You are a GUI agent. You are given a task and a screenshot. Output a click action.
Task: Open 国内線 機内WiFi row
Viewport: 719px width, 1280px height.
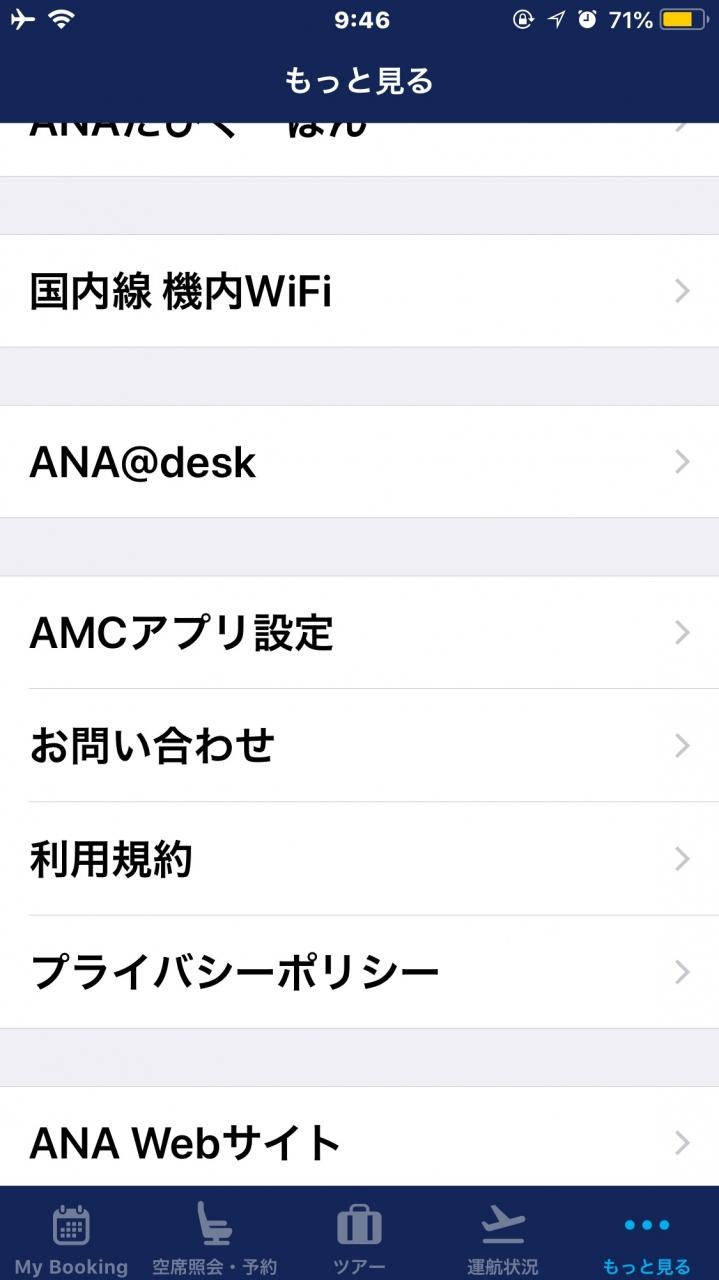pos(359,291)
